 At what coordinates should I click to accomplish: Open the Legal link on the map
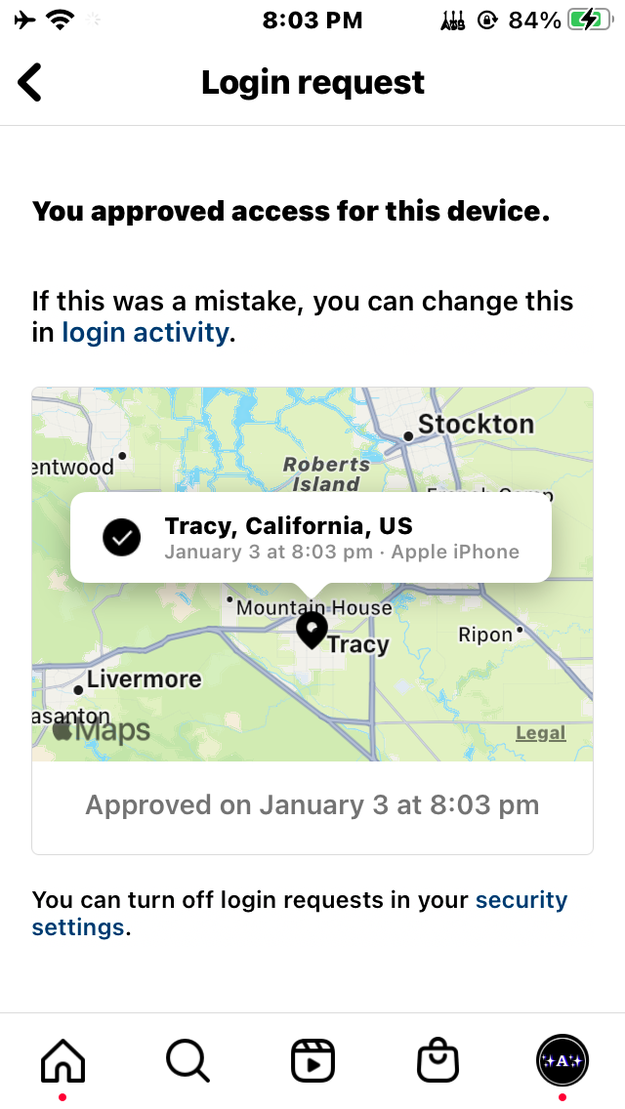point(541,733)
